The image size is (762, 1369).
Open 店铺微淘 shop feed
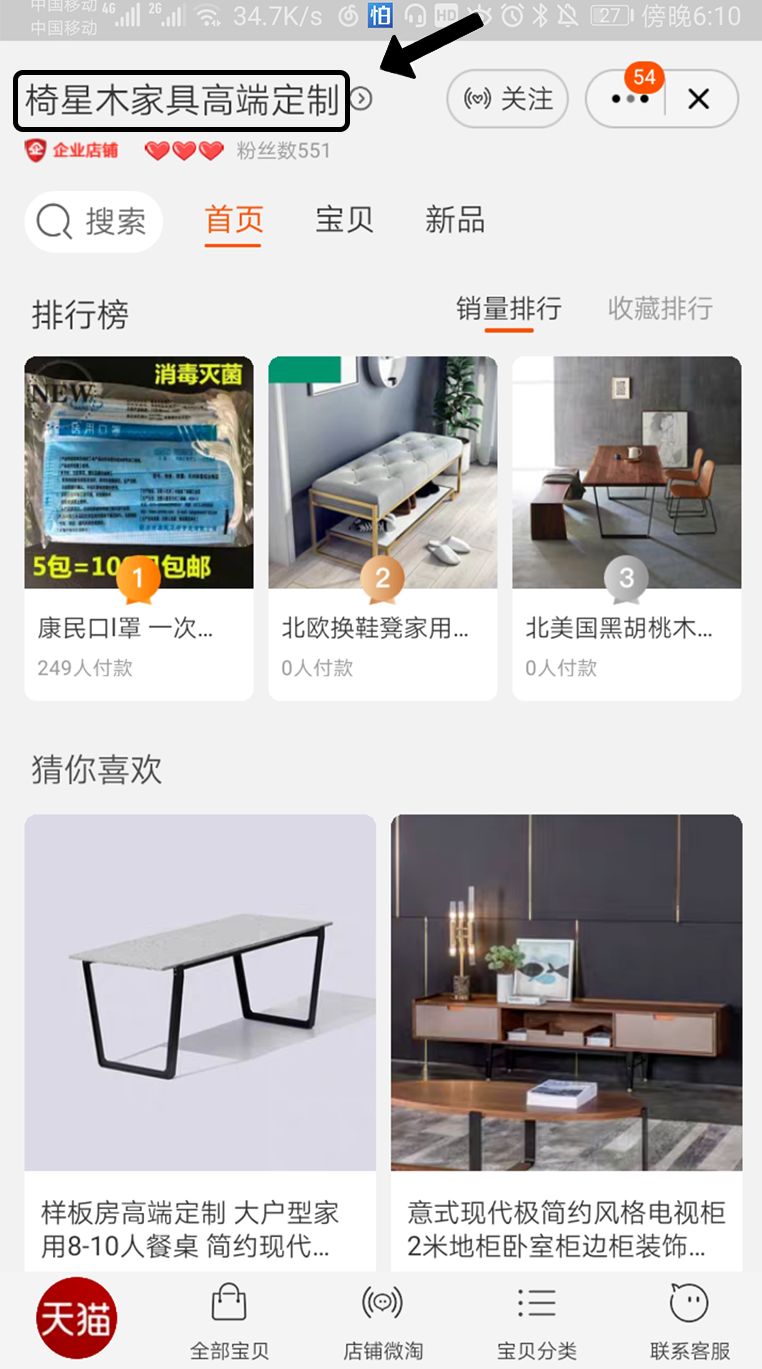381,1318
